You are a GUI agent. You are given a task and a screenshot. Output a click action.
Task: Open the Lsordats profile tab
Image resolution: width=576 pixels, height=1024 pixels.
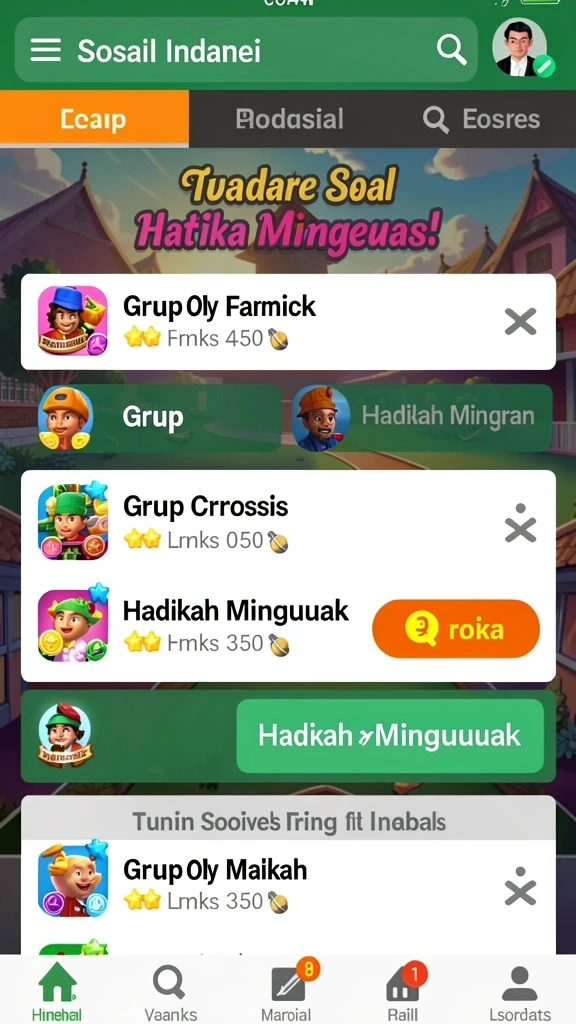coord(520,991)
